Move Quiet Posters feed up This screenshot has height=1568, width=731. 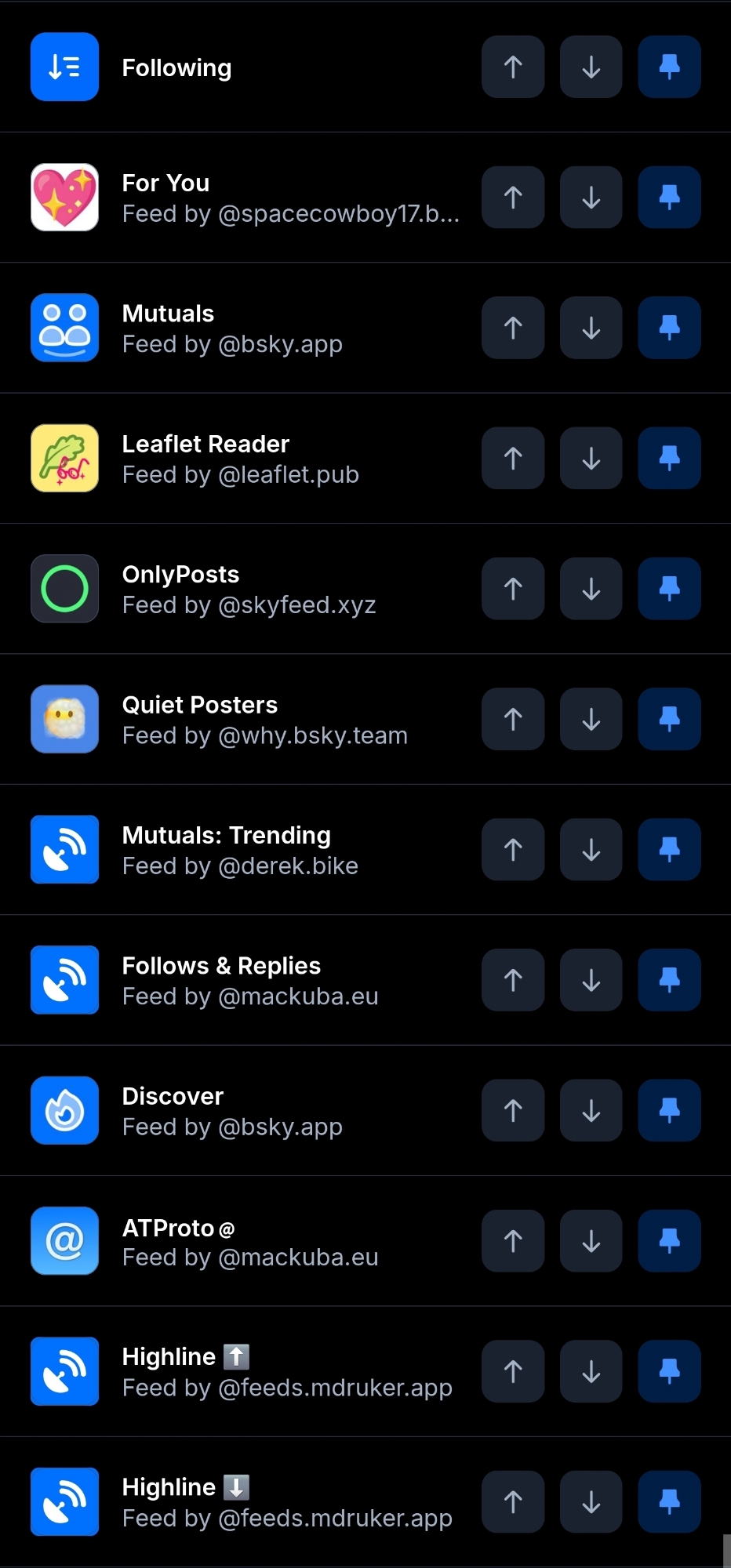coord(512,720)
